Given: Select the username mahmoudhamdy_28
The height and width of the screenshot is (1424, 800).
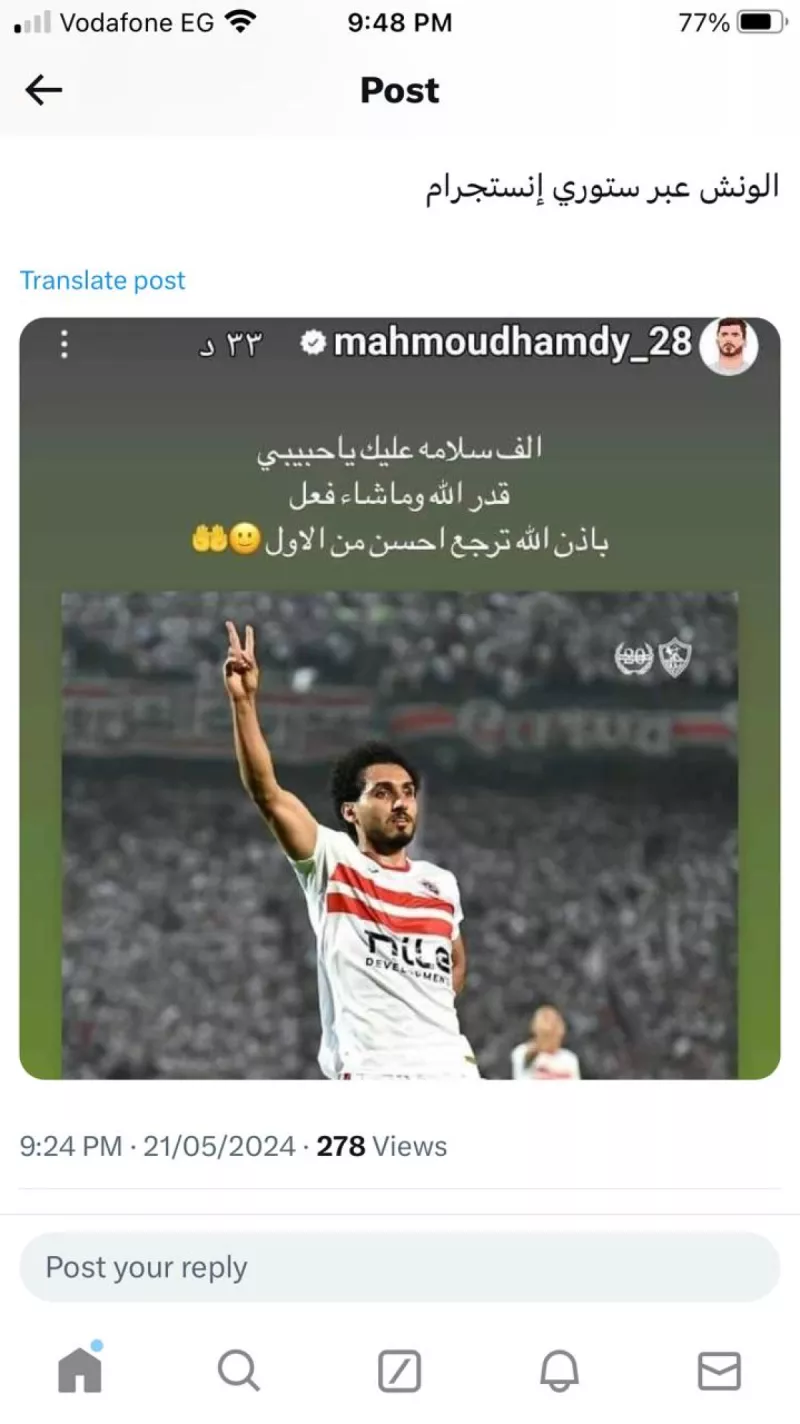Looking at the screenshot, I should pos(510,344).
